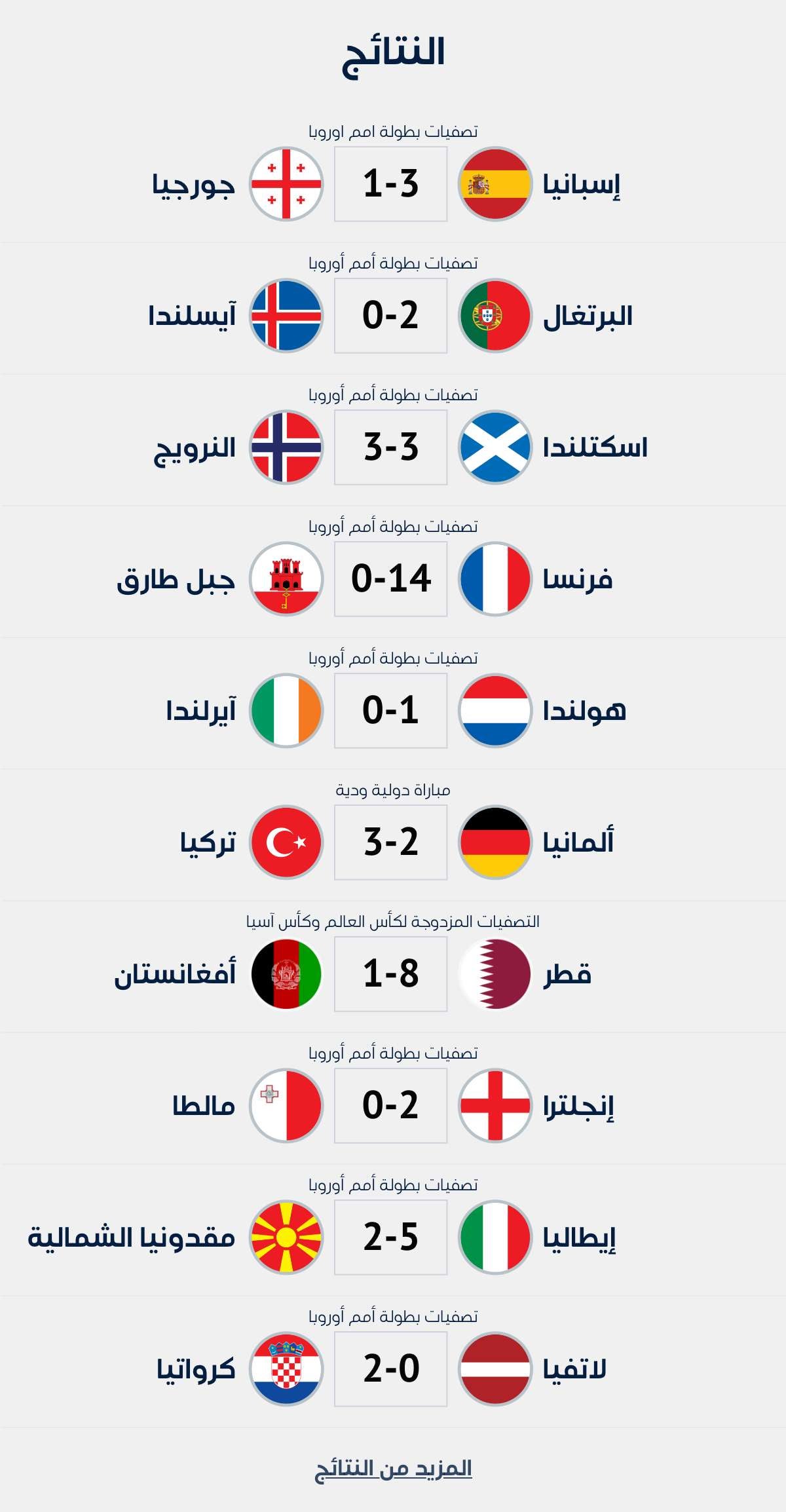Screen dimensions: 786x1512
Task: Open the Portugal vs Iceland match result
Action: tap(391, 316)
